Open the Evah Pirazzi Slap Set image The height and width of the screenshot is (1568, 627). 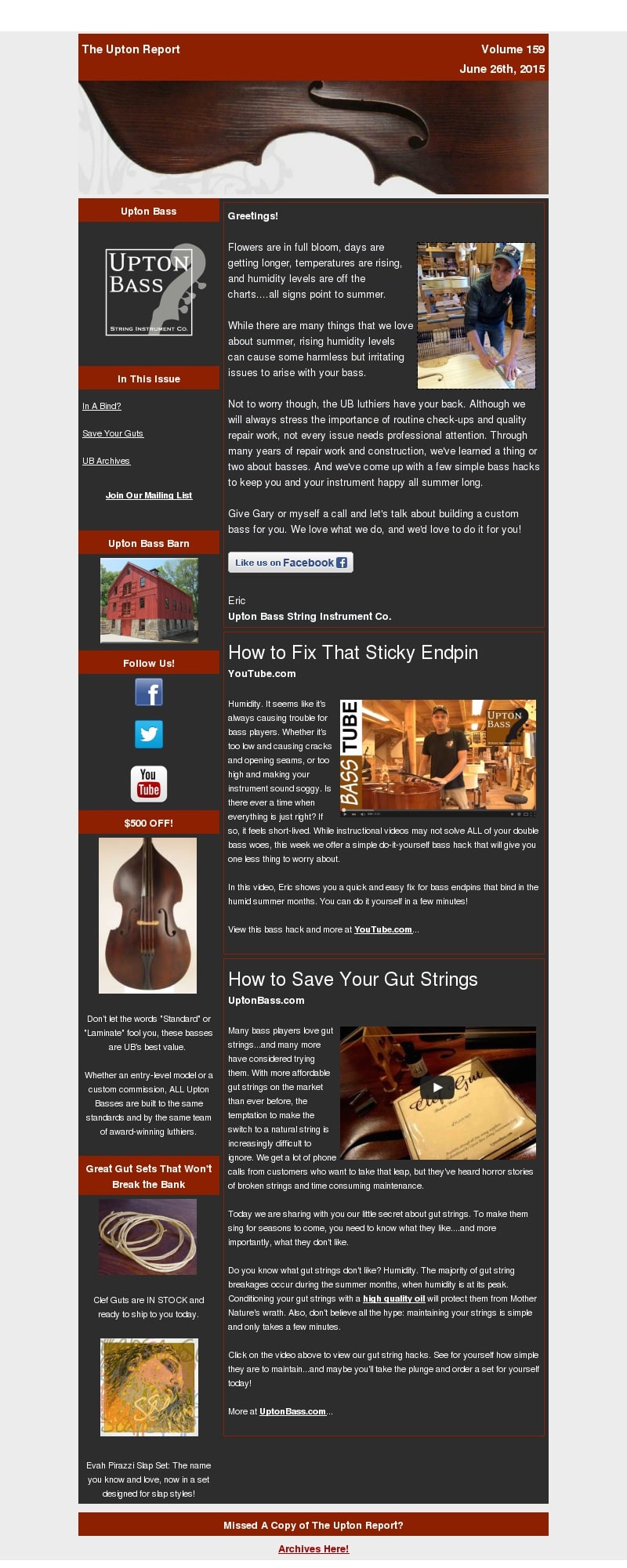click(x=149, y=1387)
